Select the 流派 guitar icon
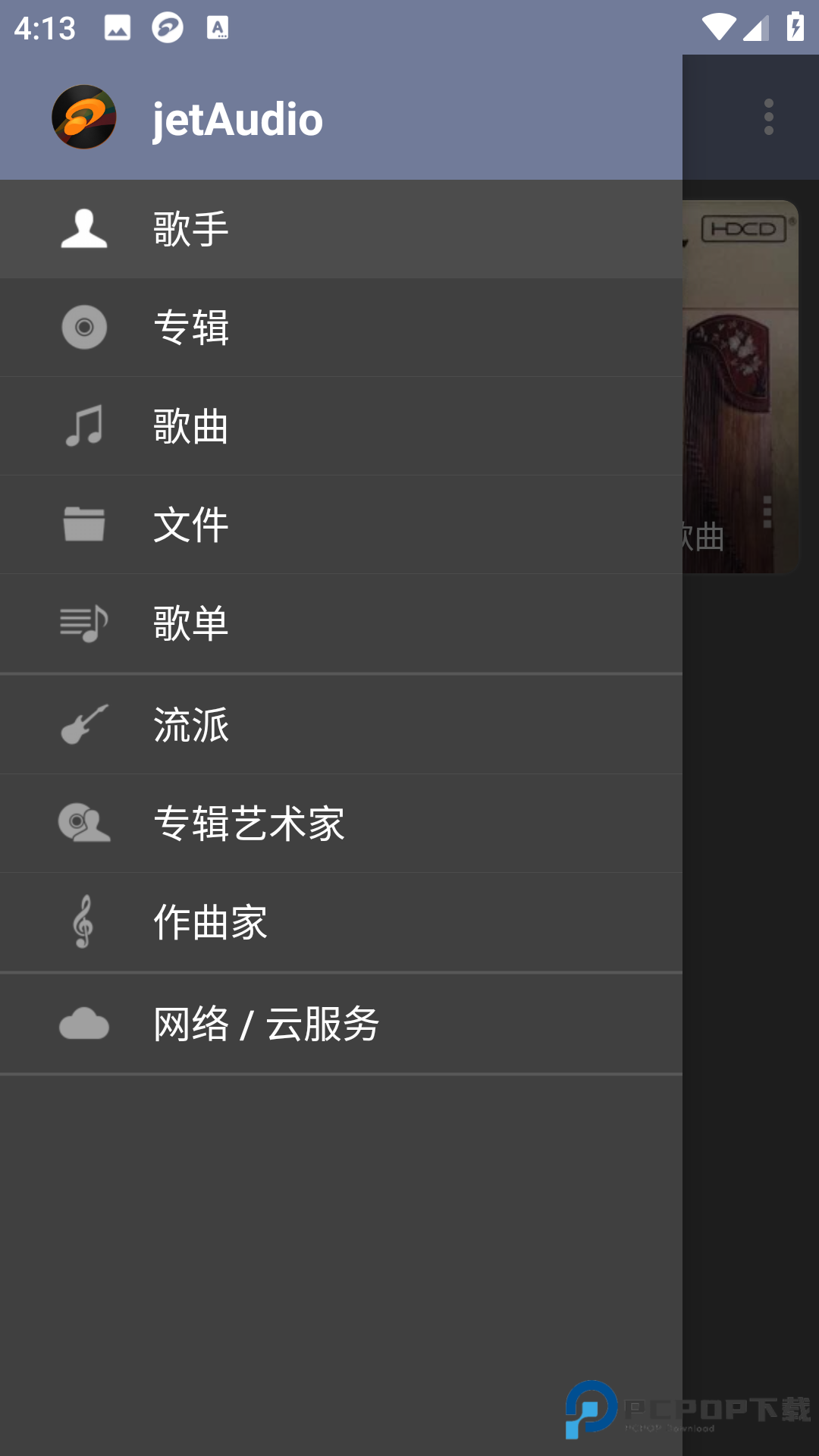The width and height of the screenshot is (819, 1456). tap(84, 723)
